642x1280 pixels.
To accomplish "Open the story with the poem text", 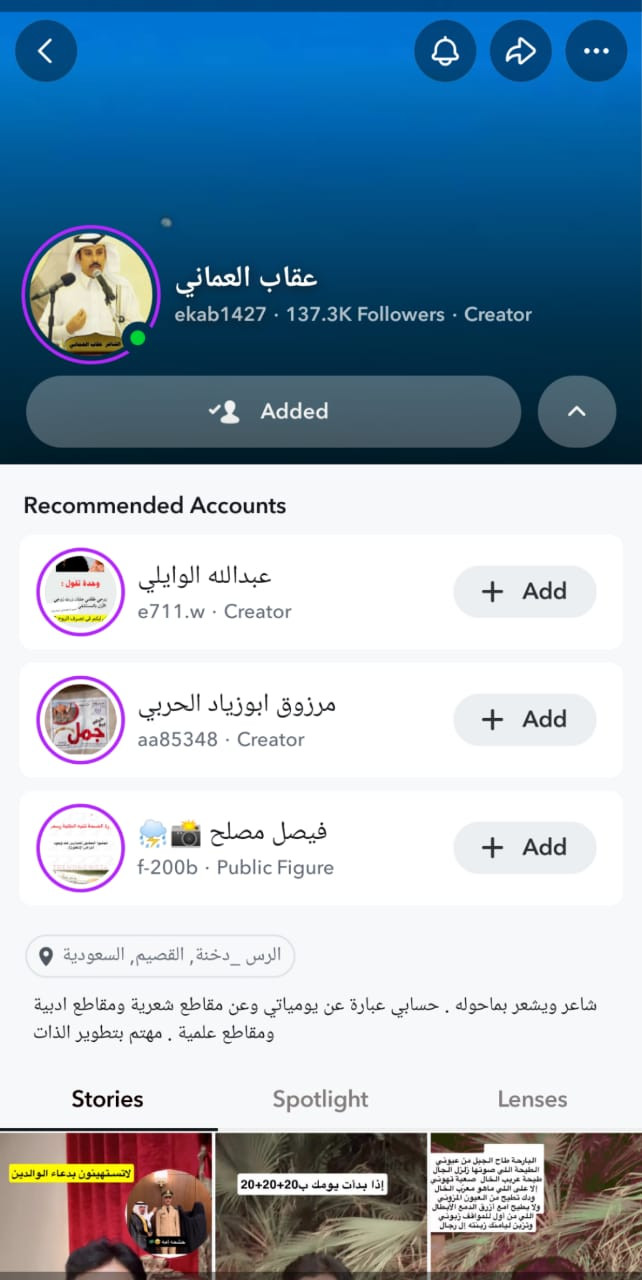I will [x=535, y=1205].
